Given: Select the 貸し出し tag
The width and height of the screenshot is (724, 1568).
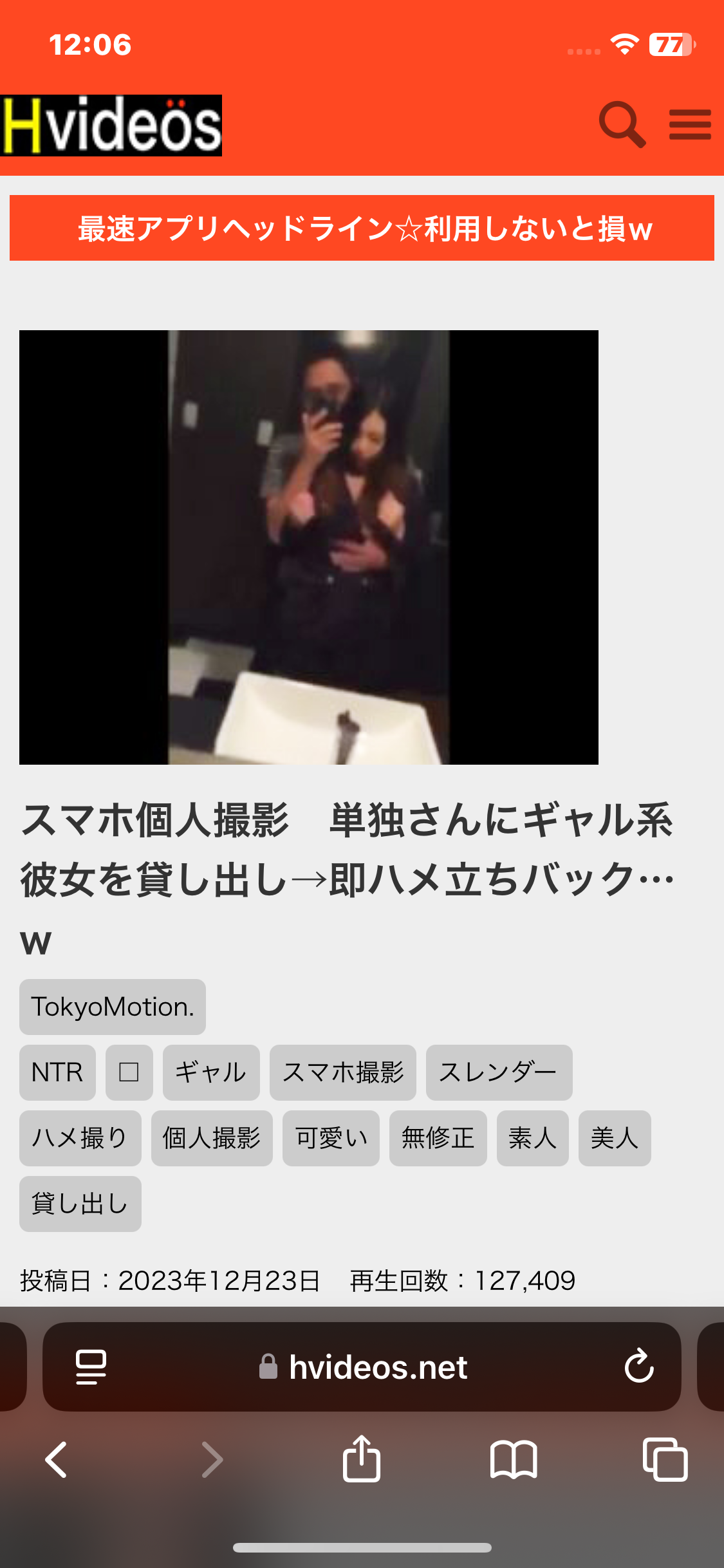Looking at the screenshot, I should [x=80, y=1204].
